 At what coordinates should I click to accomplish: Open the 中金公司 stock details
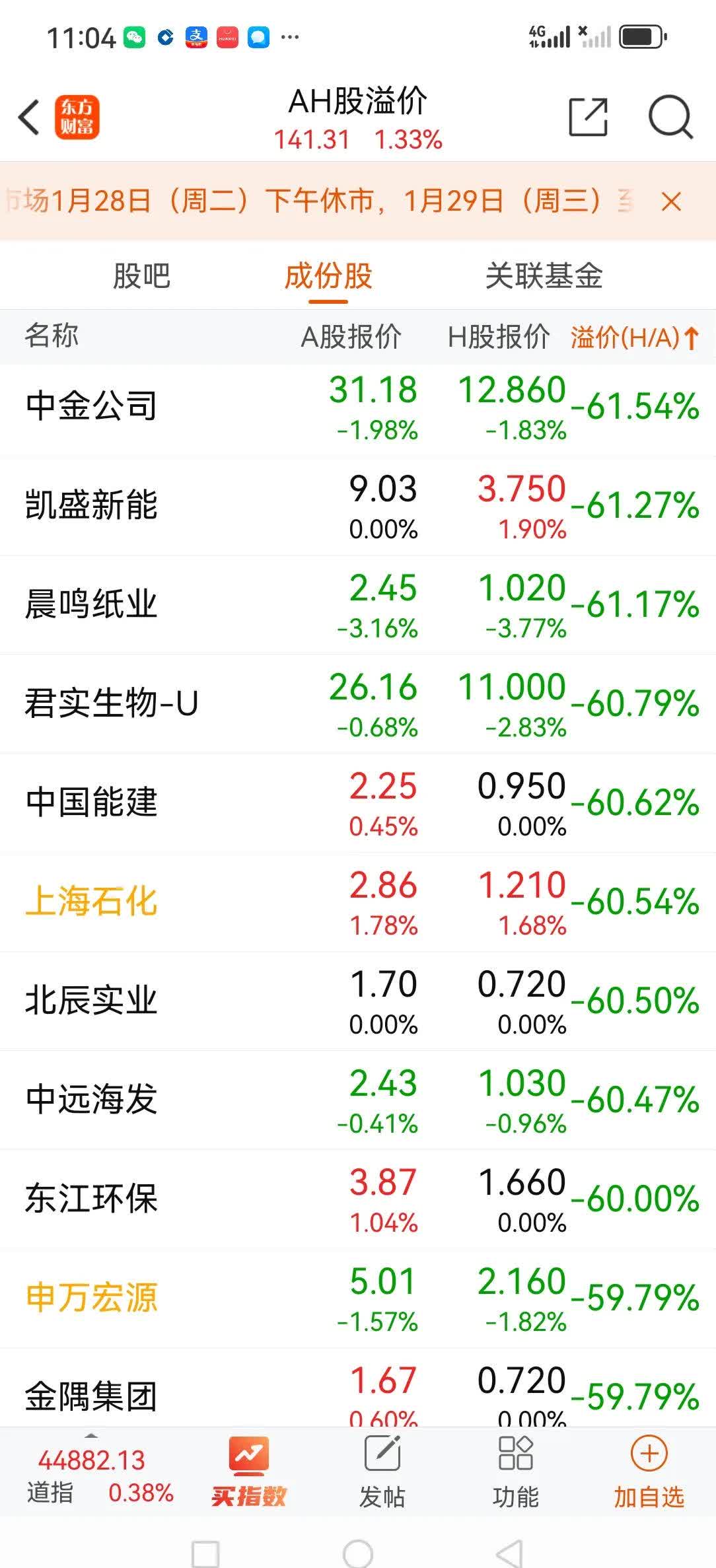90,408
